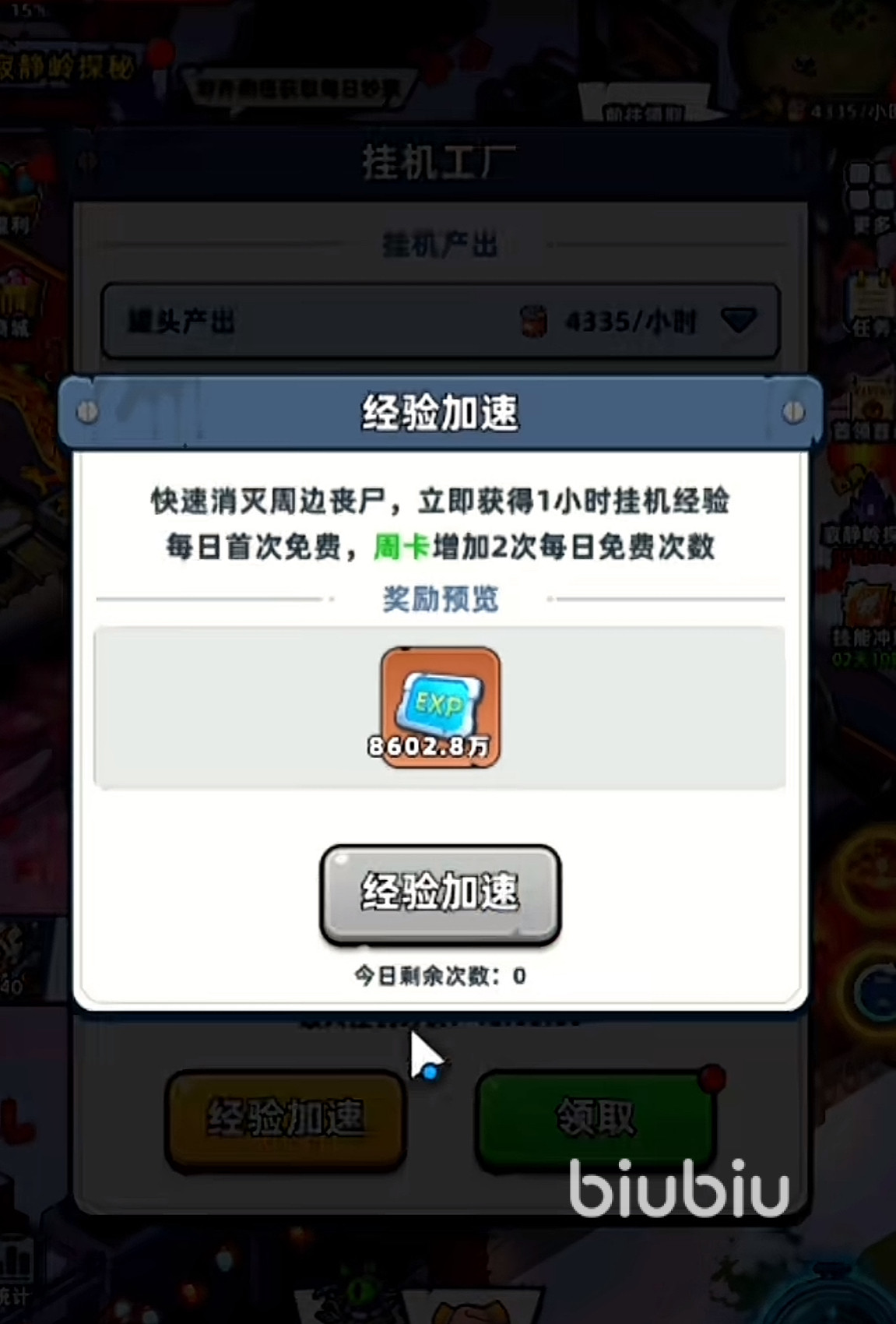This screenshot has height=1324, width=896.
Task: Expand the 罐头产出 4335/小时 dropdown arrow
Action: click(738, 320)
